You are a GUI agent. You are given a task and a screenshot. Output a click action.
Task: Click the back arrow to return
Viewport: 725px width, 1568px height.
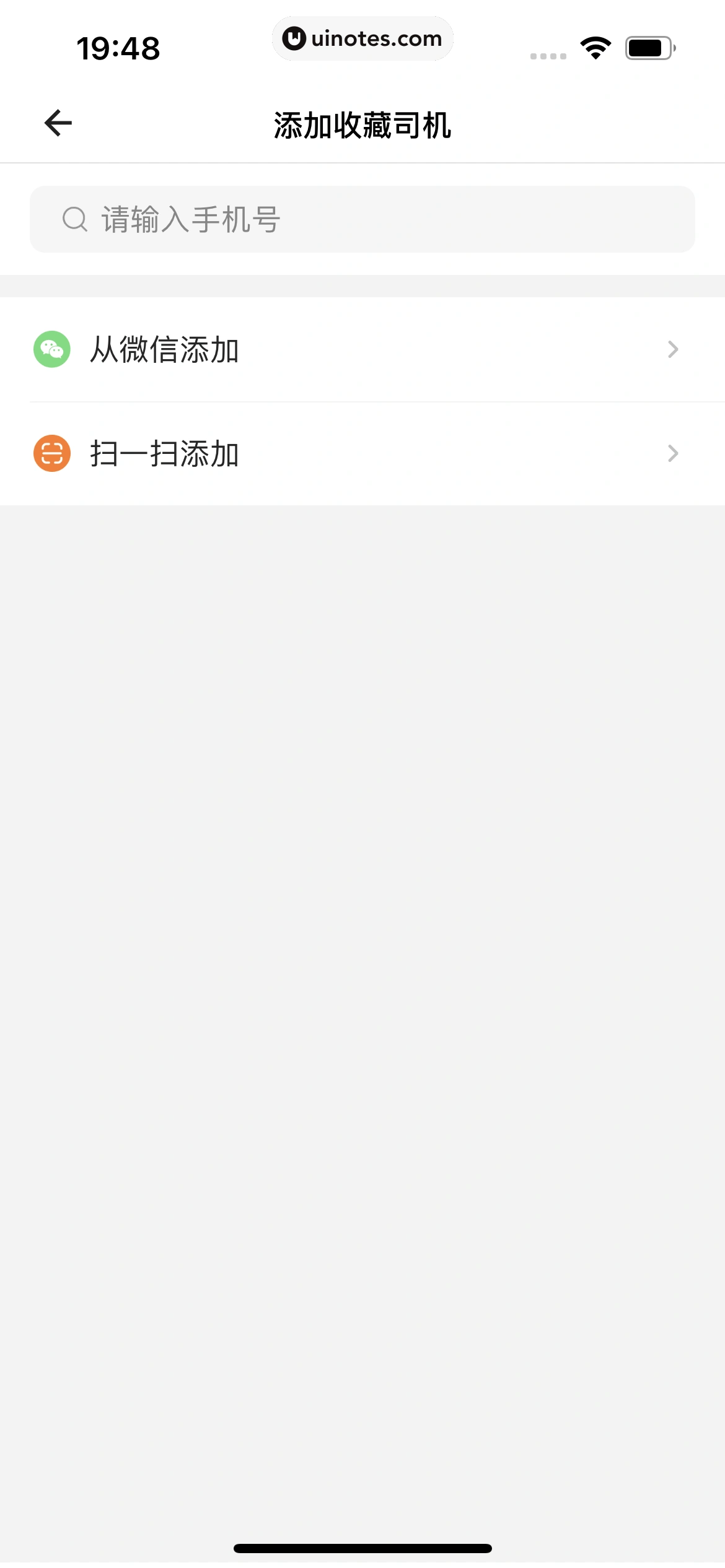pos(56,123)
